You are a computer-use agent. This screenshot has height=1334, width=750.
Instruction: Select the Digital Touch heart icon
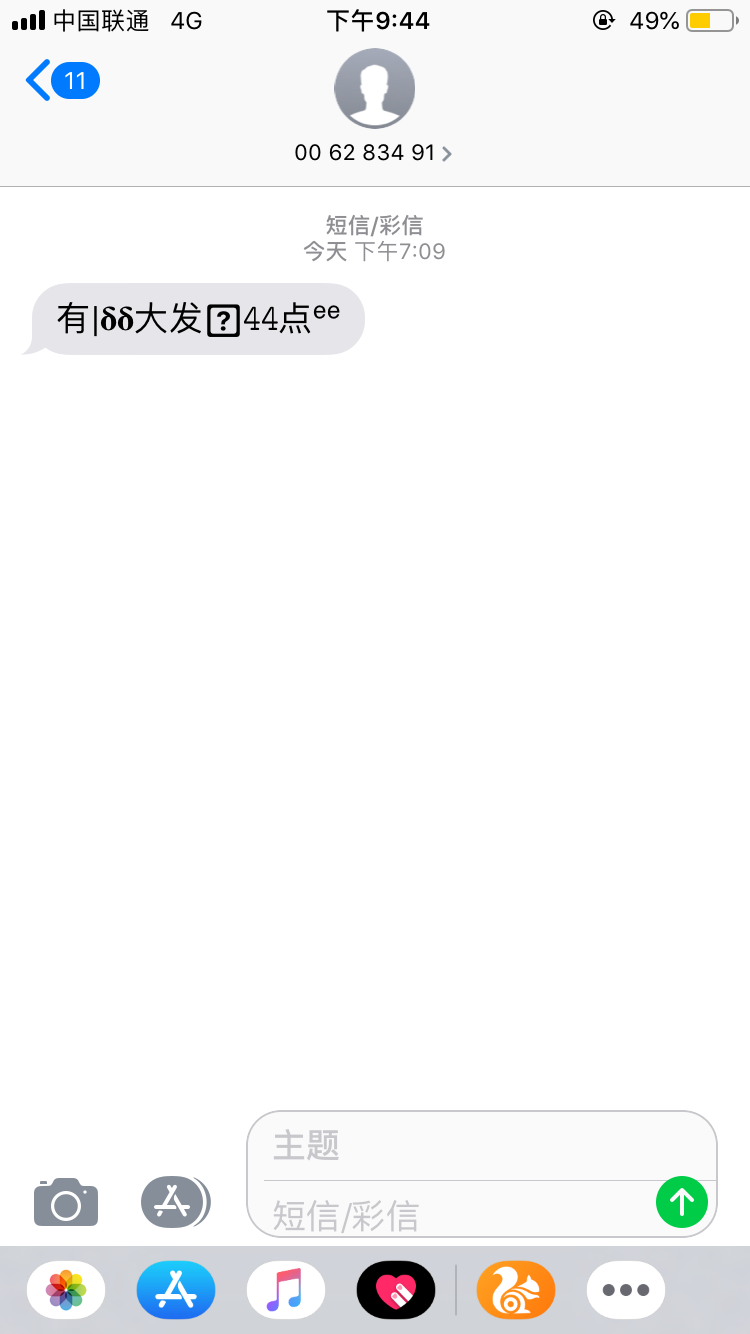[395, 1290]
